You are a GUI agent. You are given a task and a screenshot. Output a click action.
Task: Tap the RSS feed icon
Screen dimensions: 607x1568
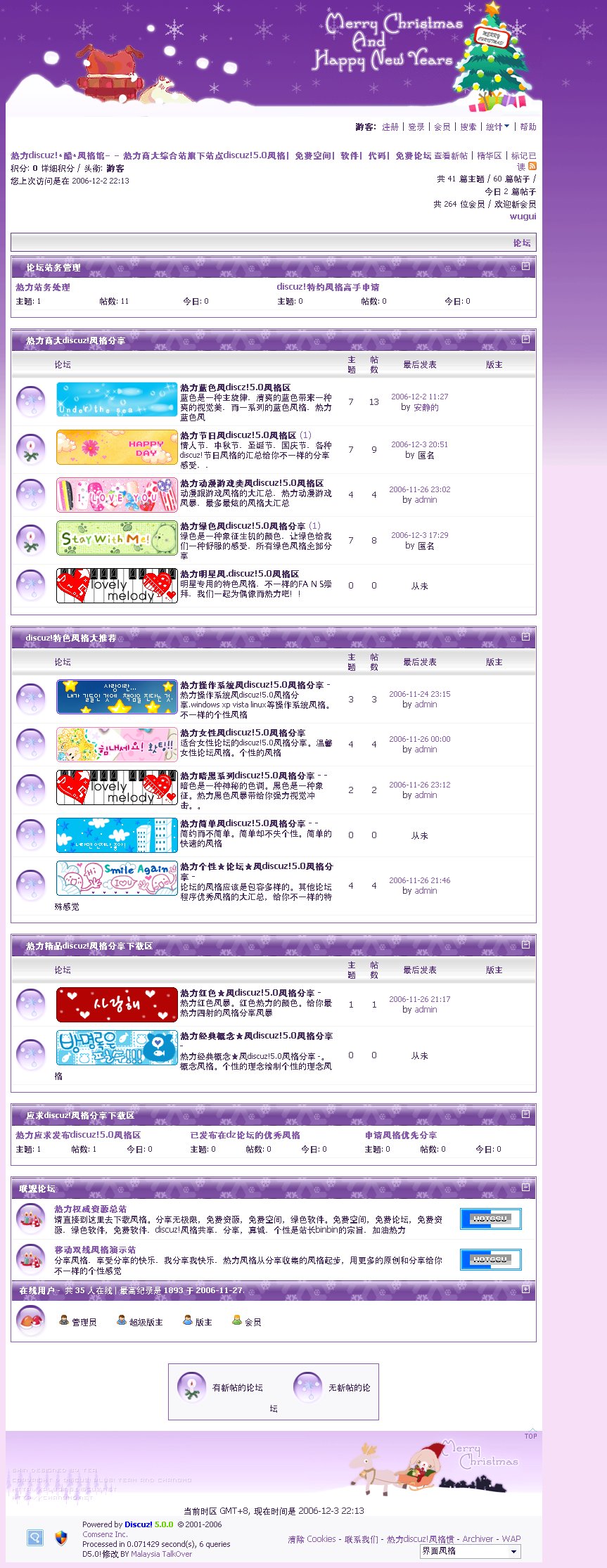click(532, 167)
